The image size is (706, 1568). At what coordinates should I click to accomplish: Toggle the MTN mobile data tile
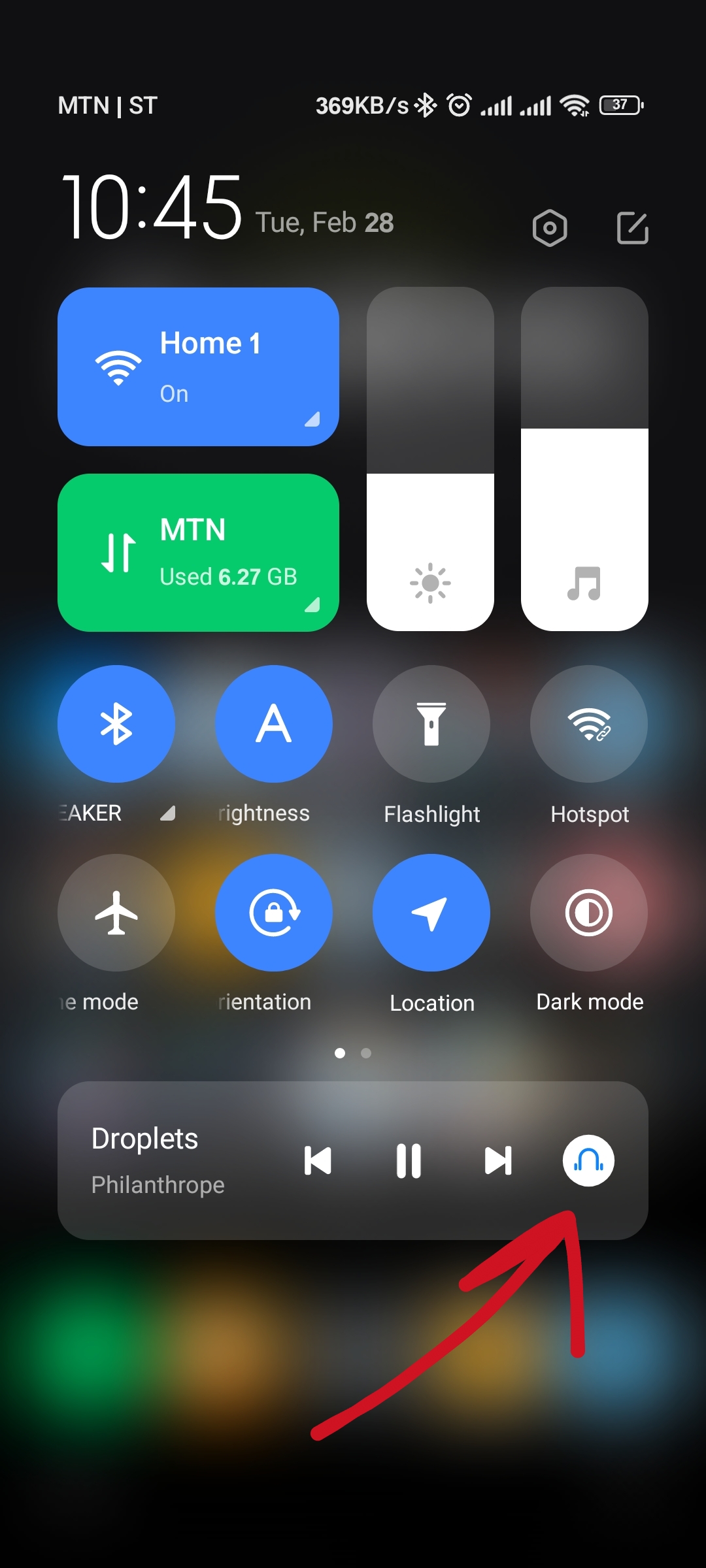[x=198, y=553]
